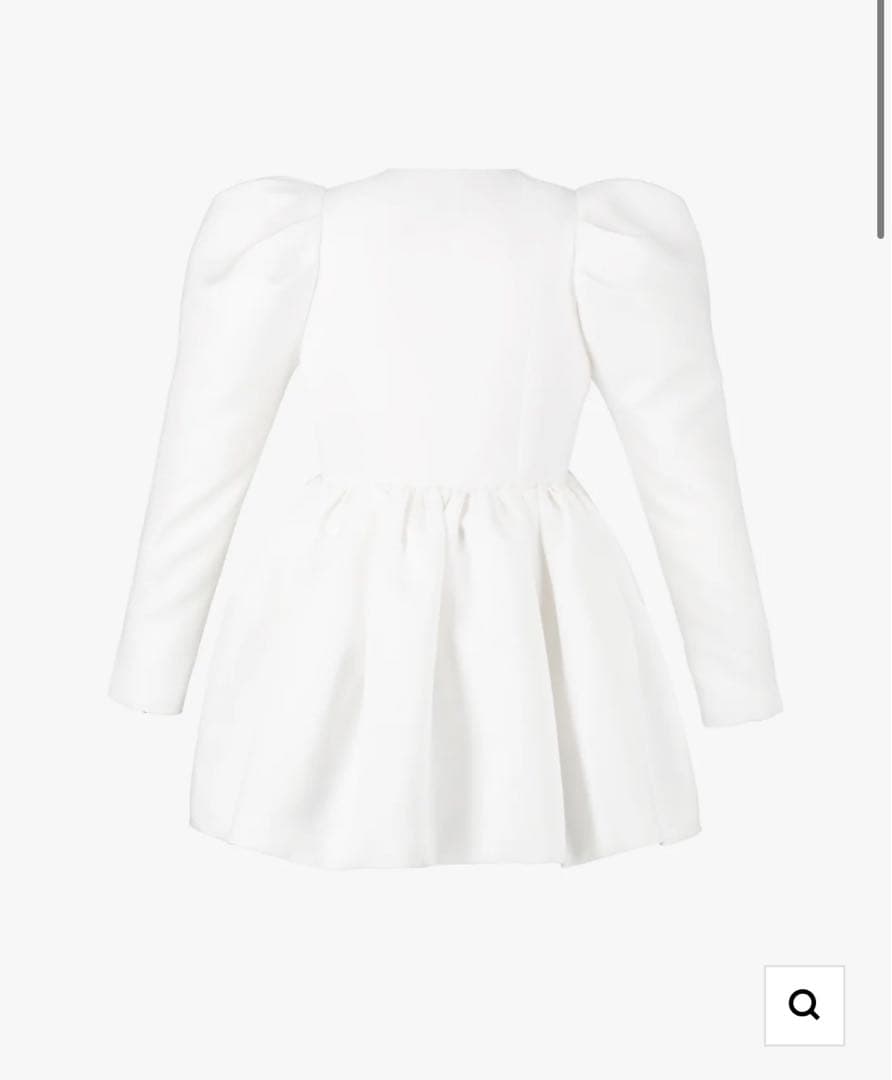Select the gathered waistline of the dress
Screen dimensions: 892x1080
click(440, 485)
